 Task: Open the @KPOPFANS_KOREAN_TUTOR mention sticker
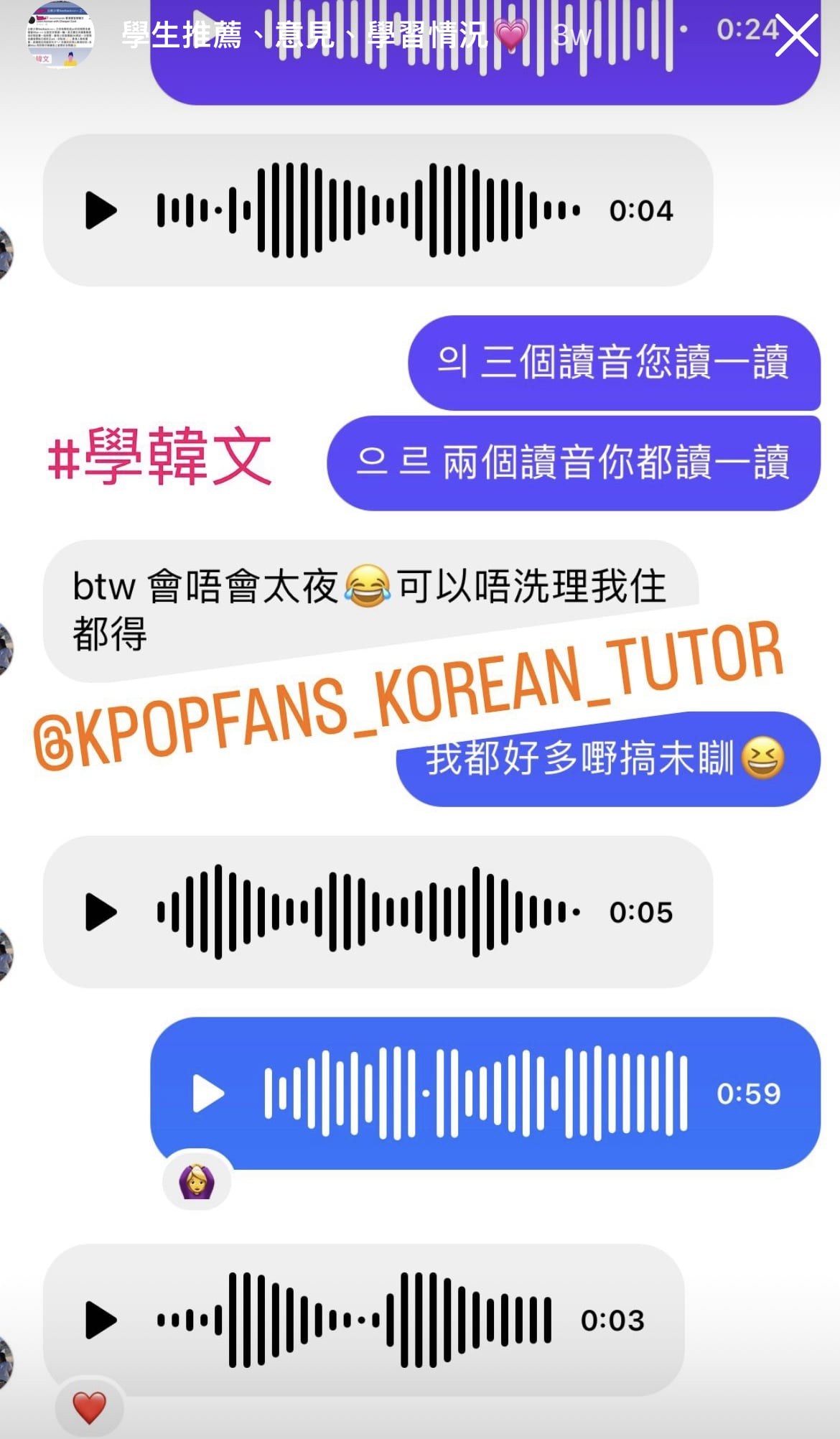pyautogui.click(x=408, y=695)
